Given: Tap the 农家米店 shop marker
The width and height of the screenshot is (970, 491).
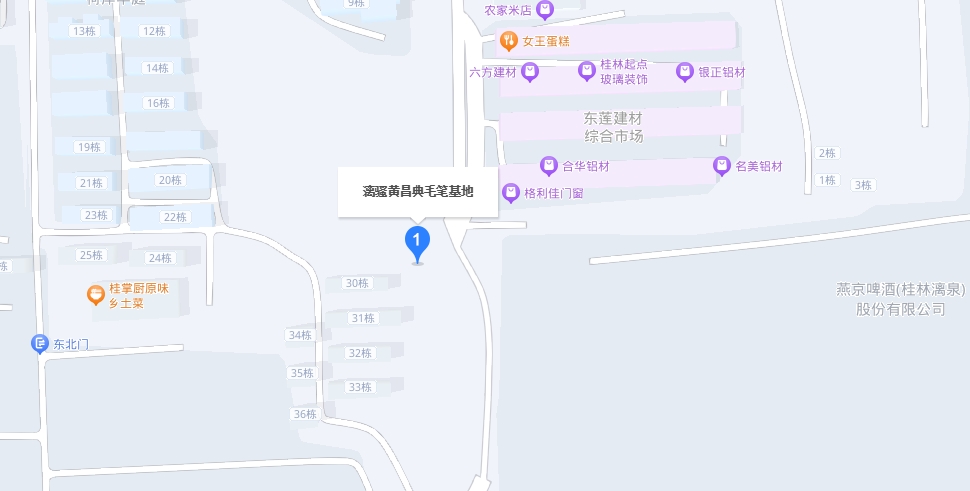Looking at the screenshot, I should tap(545, 11).
